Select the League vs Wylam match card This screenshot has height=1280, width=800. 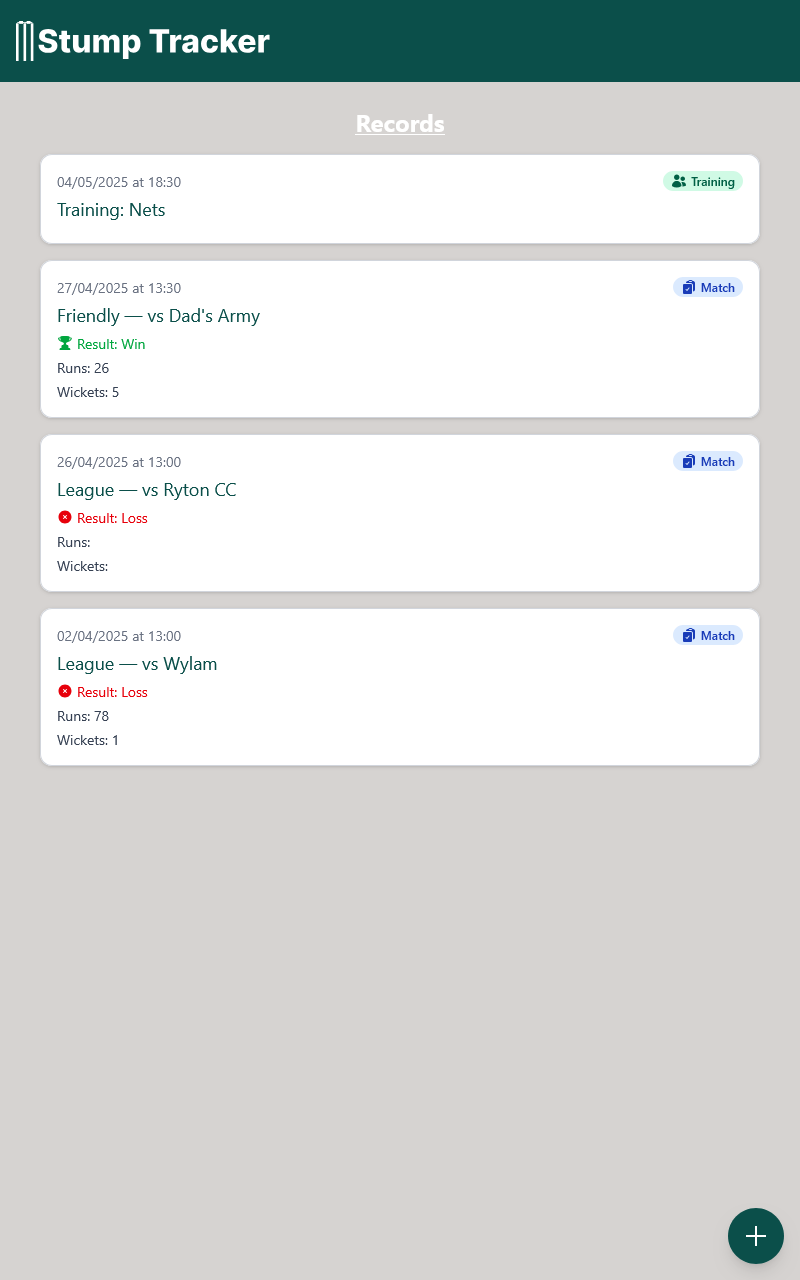click(400, 687)
